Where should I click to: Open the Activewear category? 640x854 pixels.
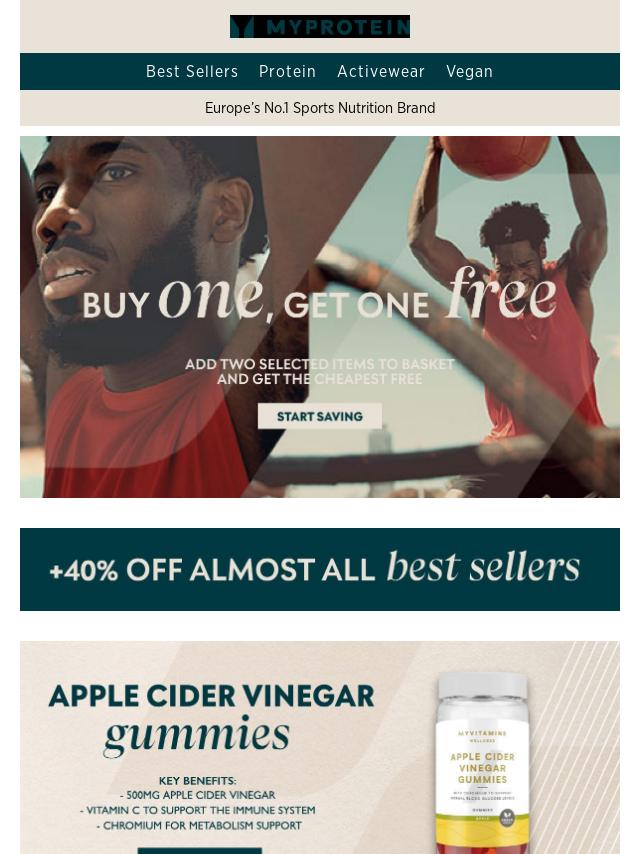click(x=381, y=72)
